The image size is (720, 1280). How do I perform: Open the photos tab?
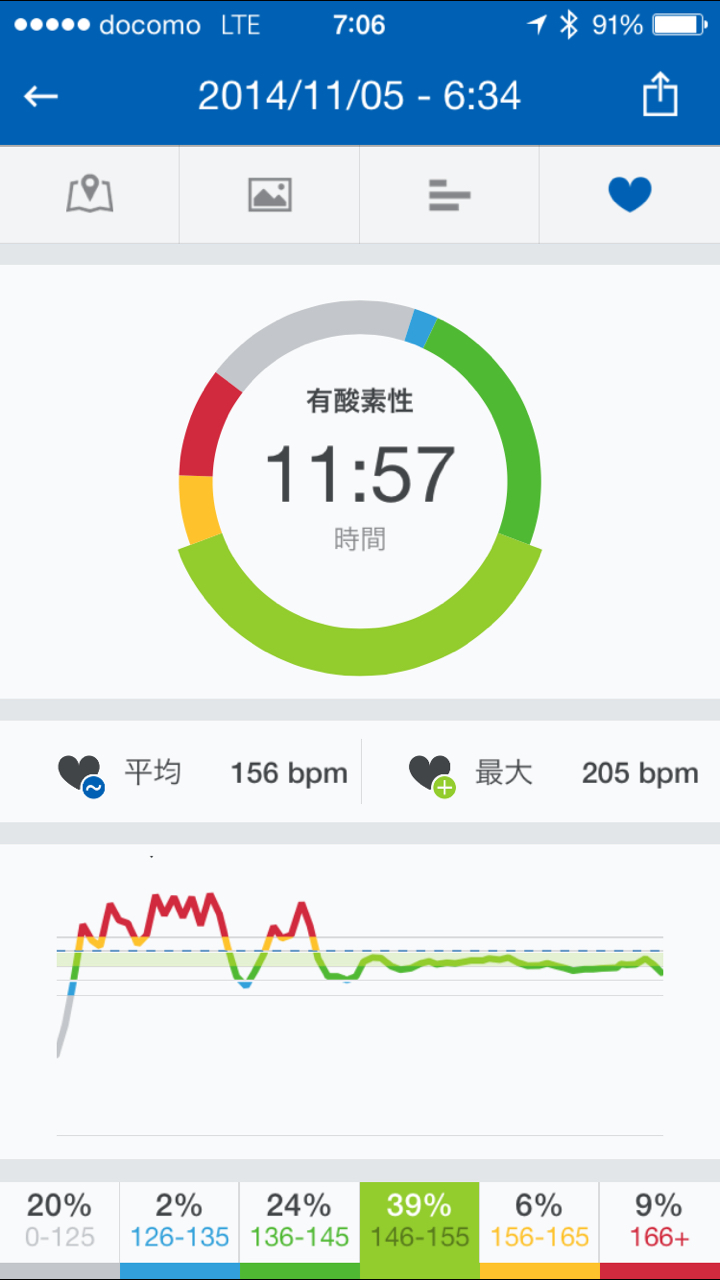[x=270, y=194]
